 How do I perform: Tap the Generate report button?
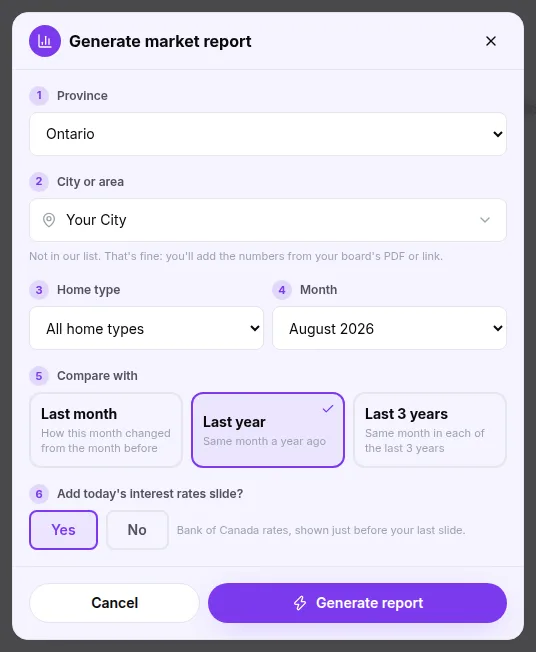coord(357,603)
